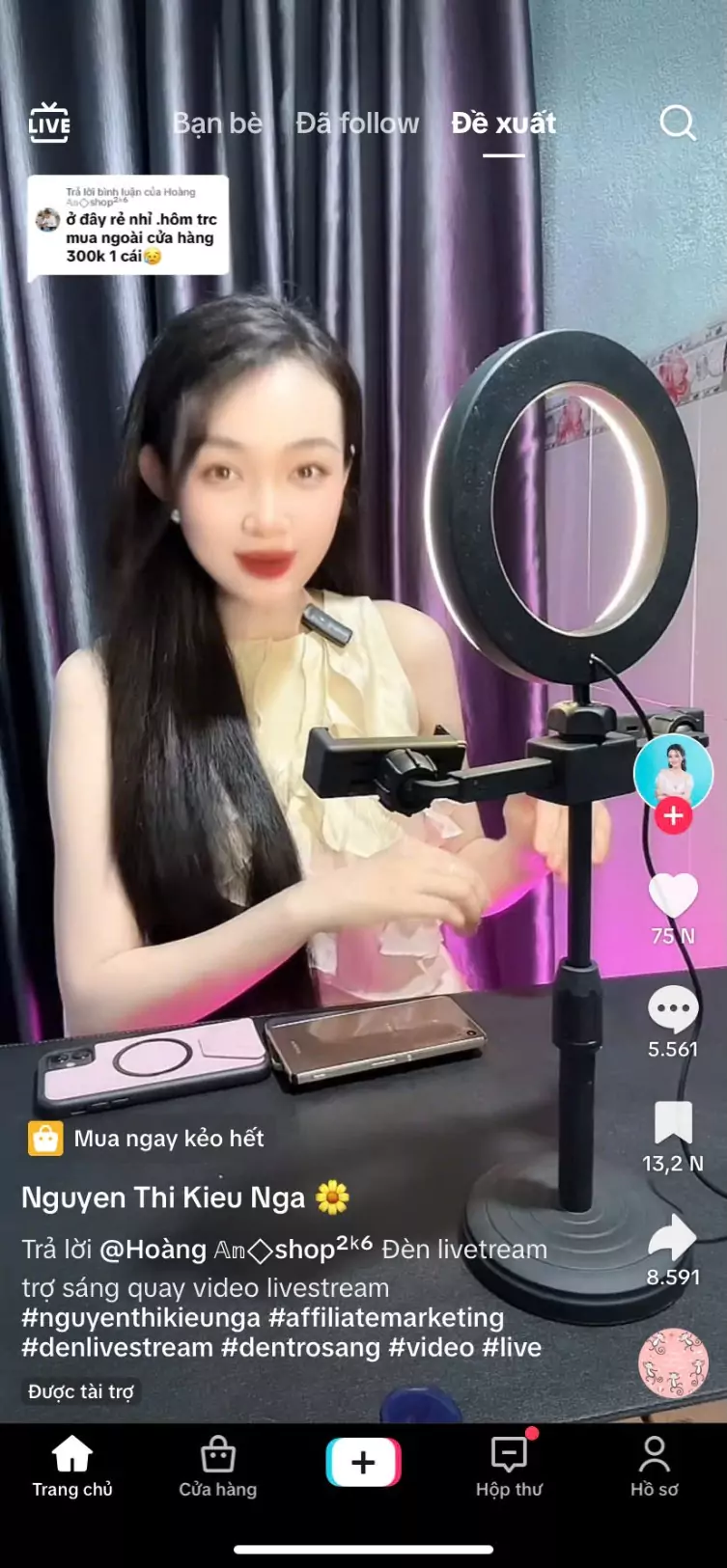Image resolution: width=727 pixels, height=1568 pixels.
Task: Open the comments on this video
Action: pos(673,1010)
